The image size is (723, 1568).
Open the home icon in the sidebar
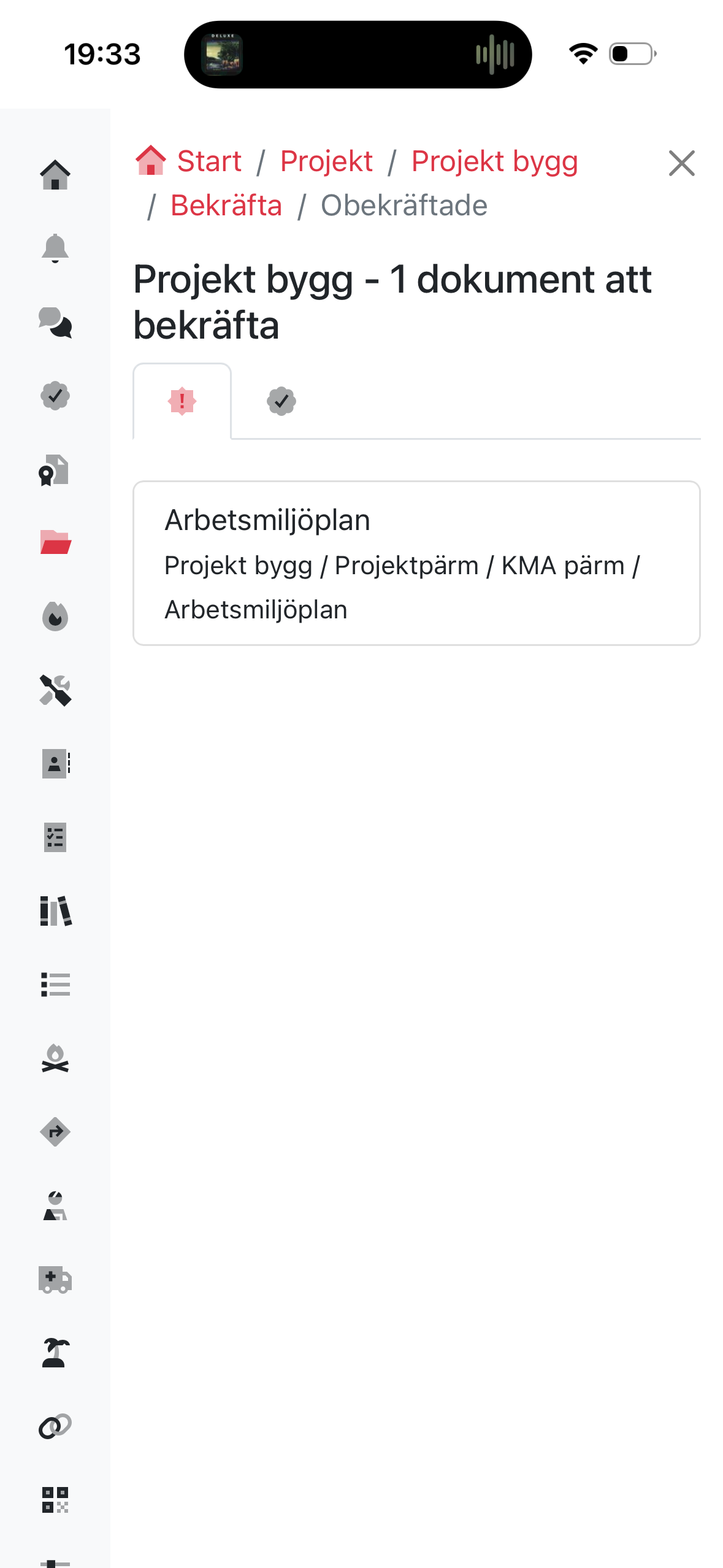click(55, 175)
